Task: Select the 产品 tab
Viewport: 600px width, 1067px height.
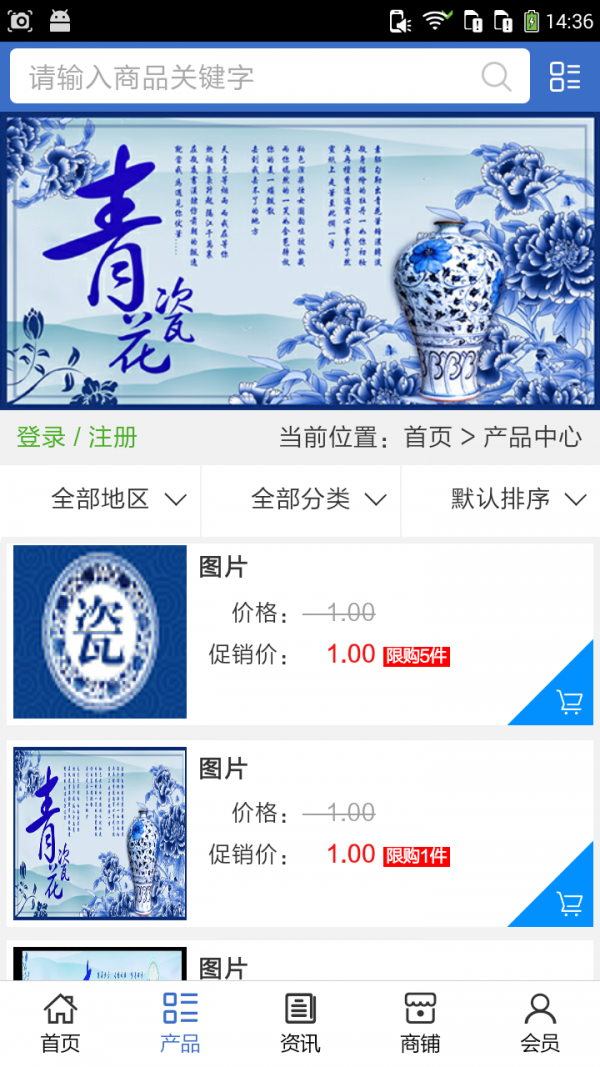Action: [x=180, y=1023]
